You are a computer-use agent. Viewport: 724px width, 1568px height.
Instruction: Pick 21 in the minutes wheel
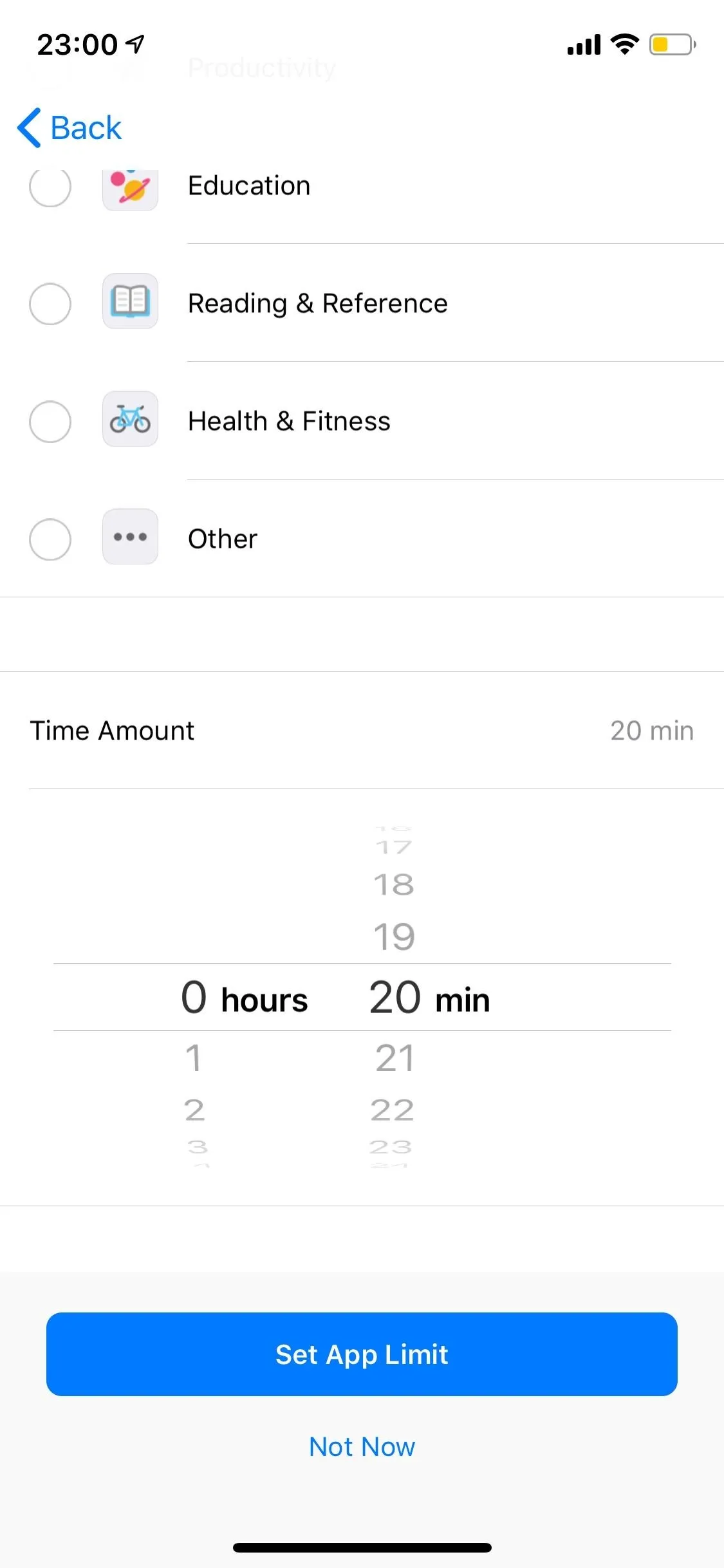tap(394, 1058)
